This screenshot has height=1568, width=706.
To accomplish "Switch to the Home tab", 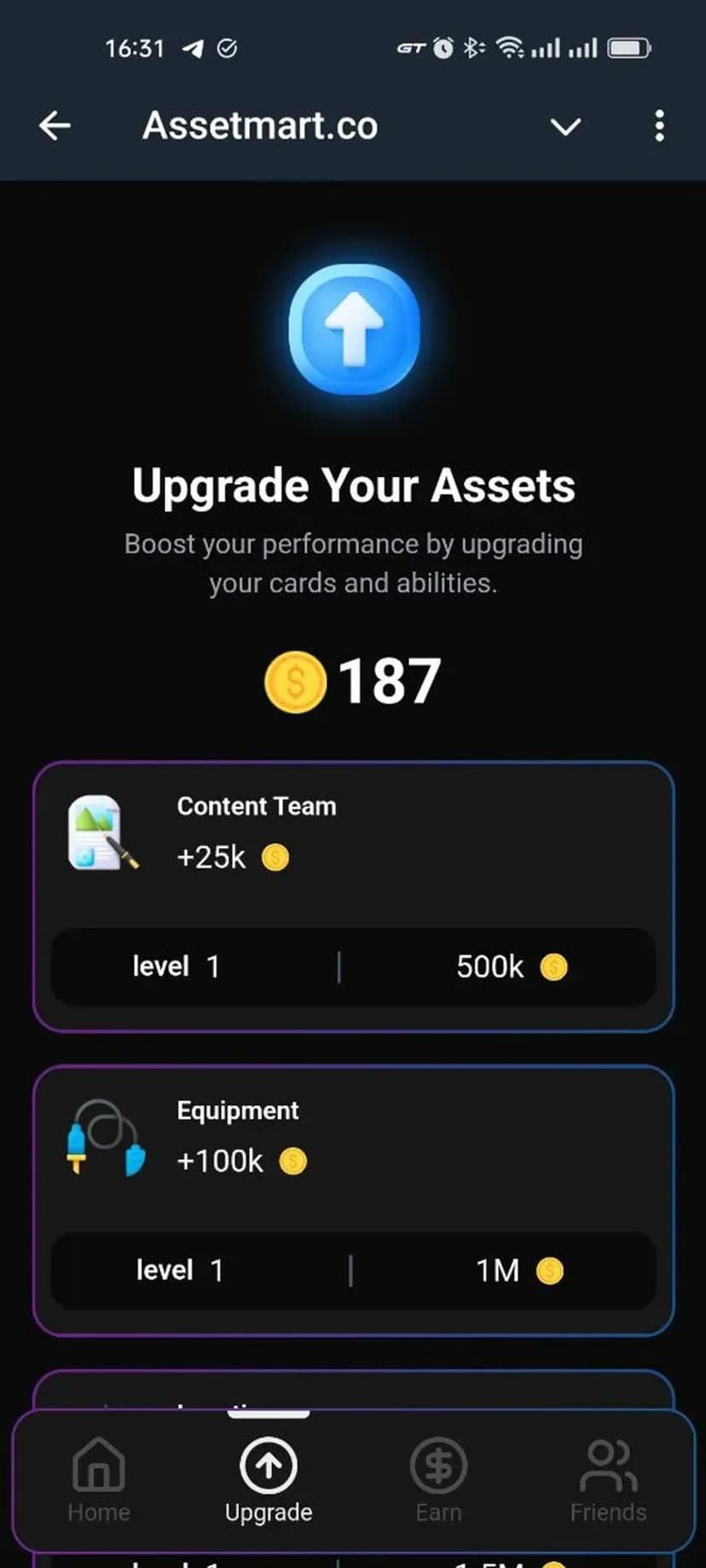I will (99, 1480).
